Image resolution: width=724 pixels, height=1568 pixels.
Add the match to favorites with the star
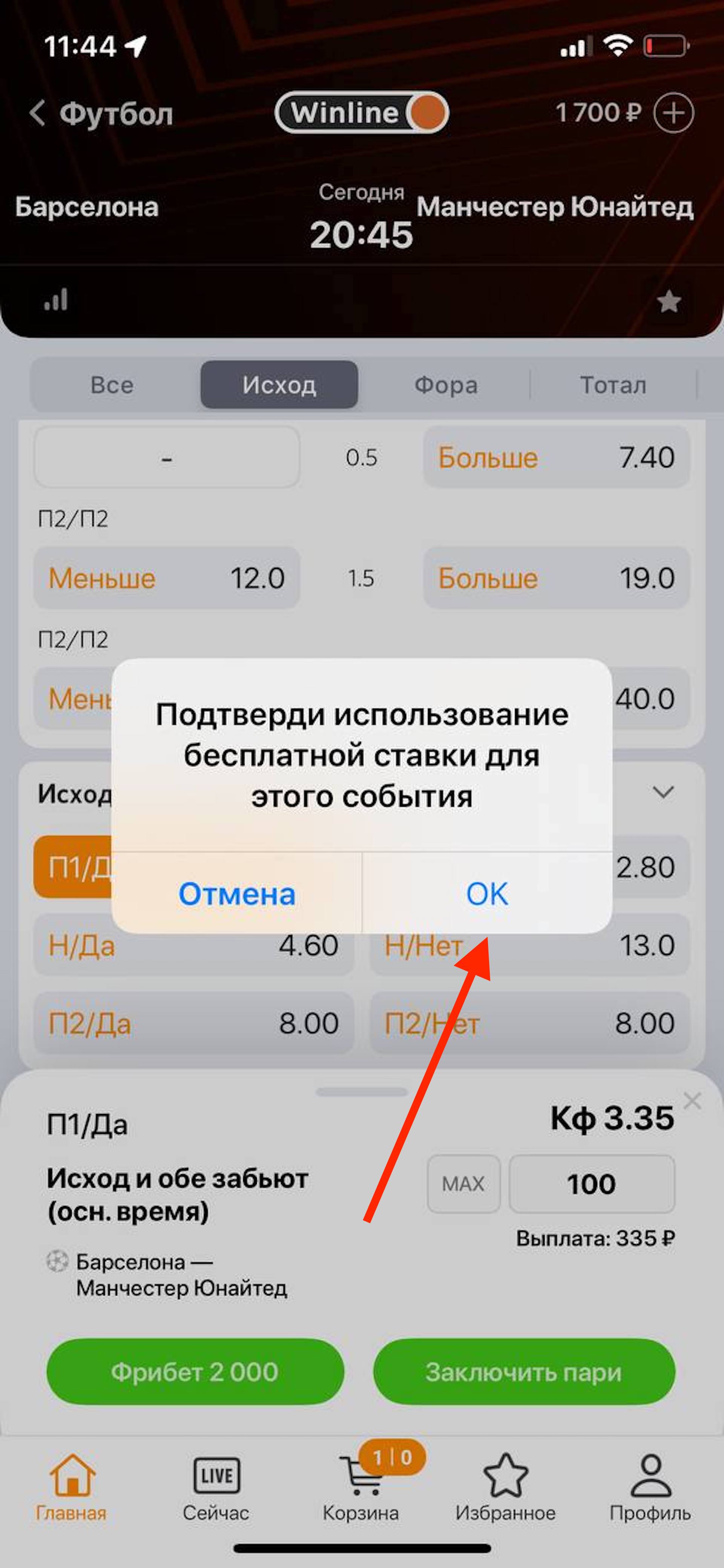point(669,301)
